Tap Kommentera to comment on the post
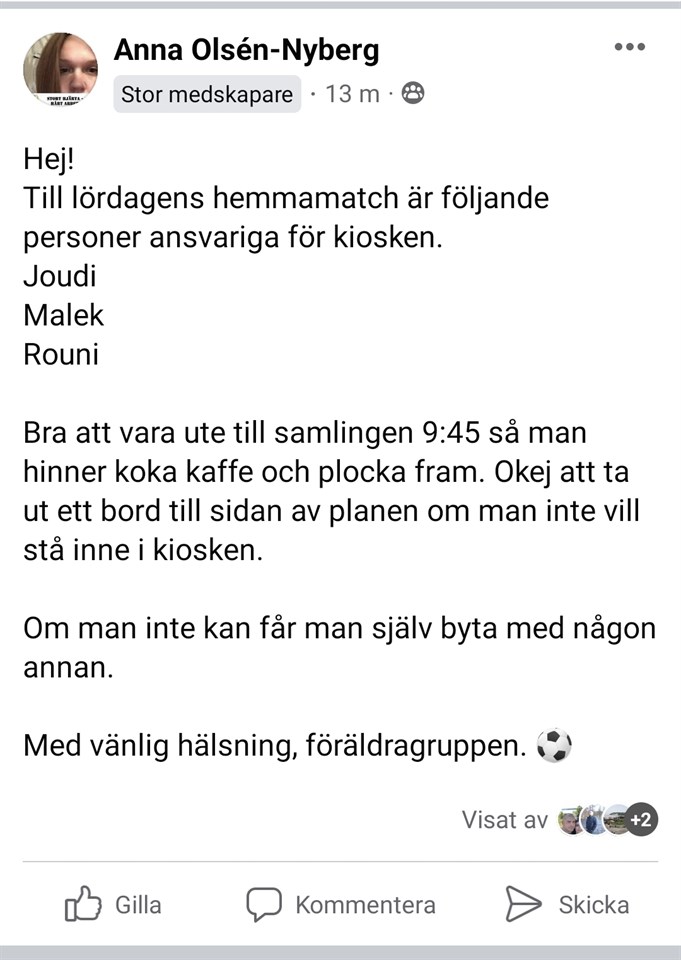The image size is (681, 960). [341, 904]
